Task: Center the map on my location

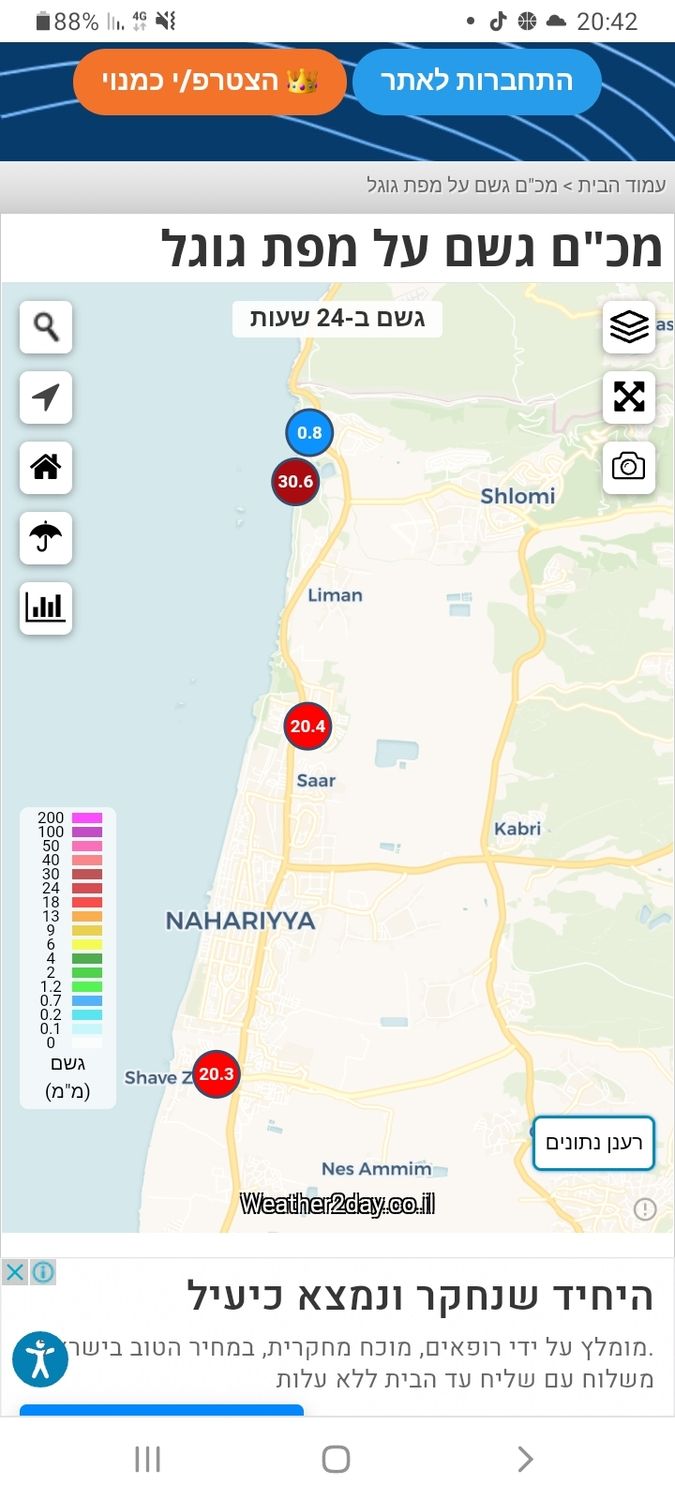Action: click(x=46, y=397)
